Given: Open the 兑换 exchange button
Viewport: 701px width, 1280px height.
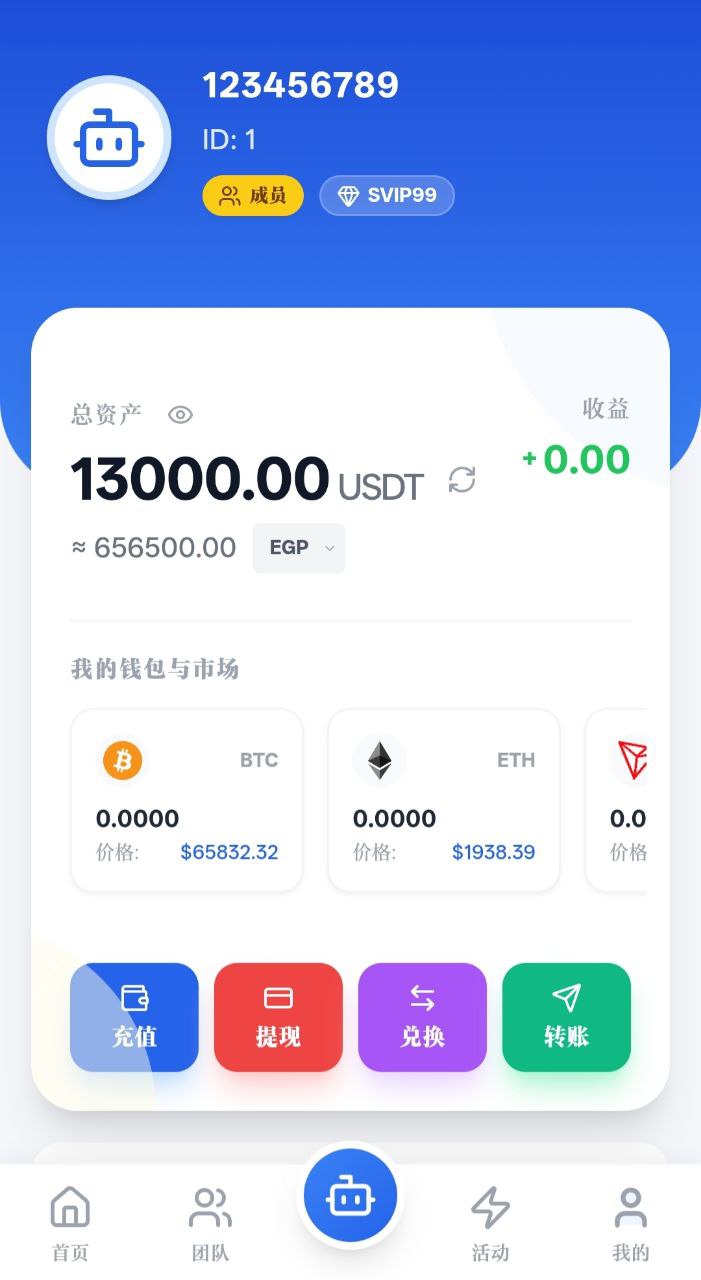Looking at the screenshot, I should (x=422, y=1017).
